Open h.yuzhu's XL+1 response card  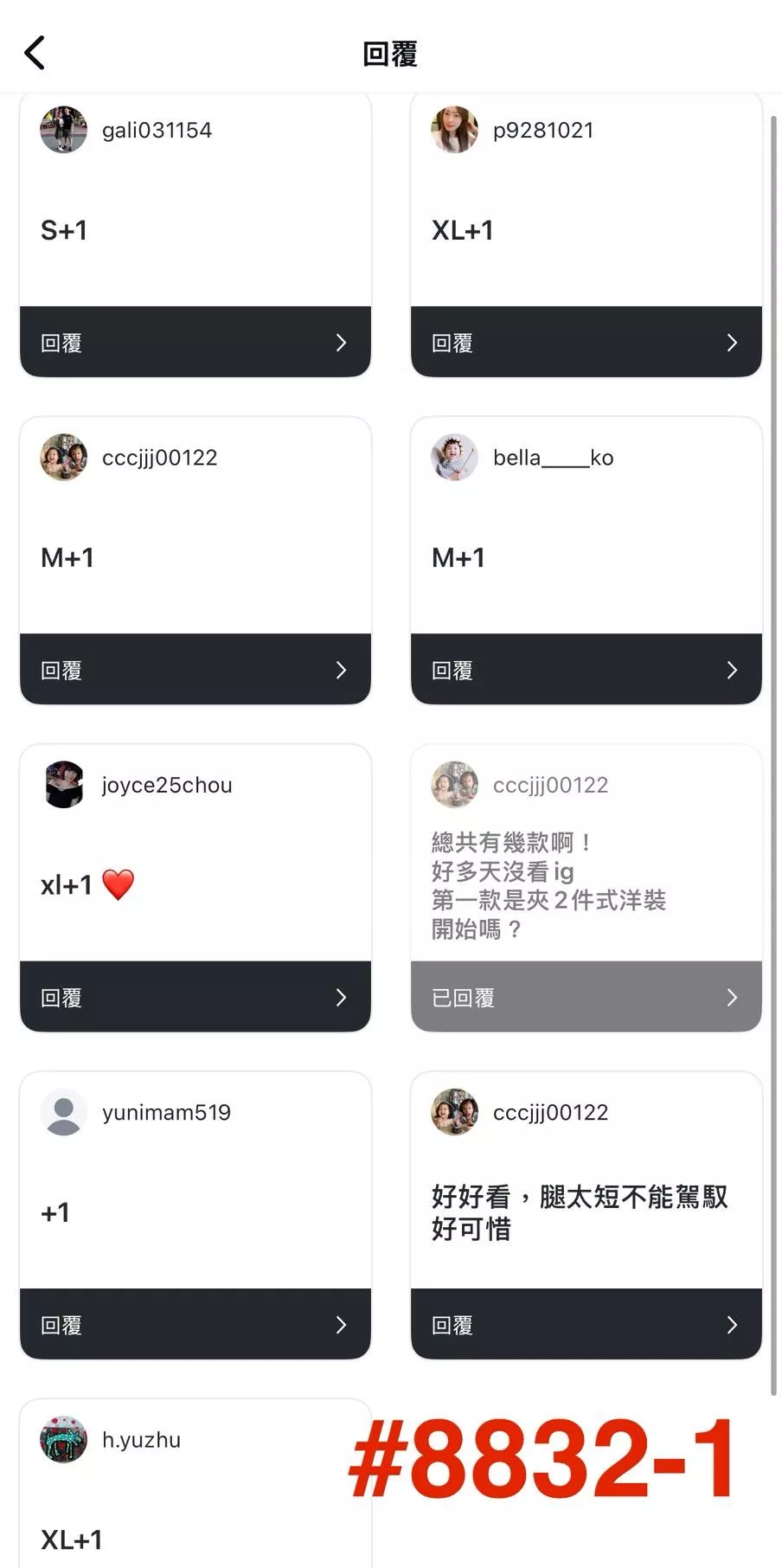tap(195, 1506)
